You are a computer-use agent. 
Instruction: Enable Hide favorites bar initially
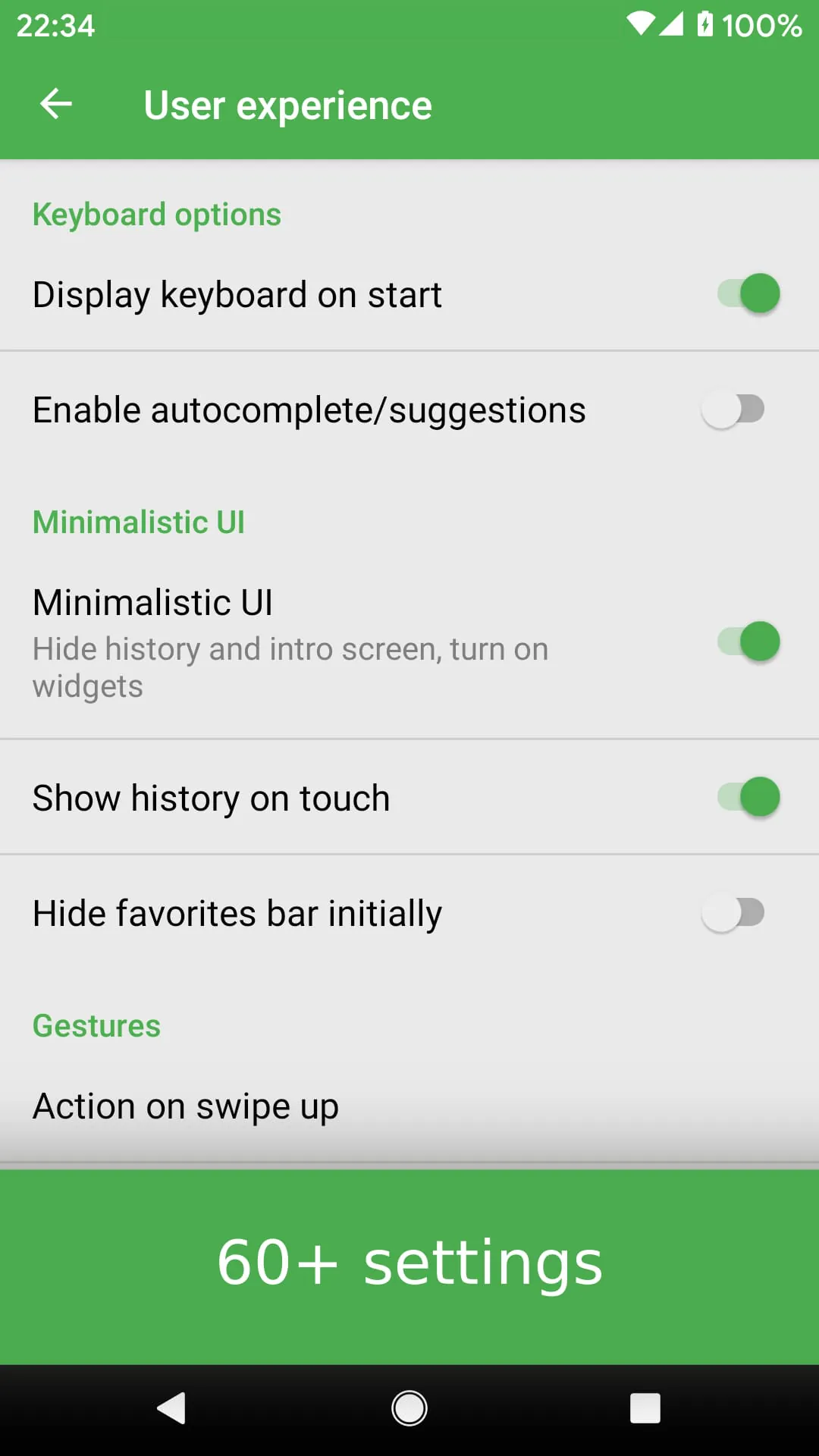click(x=733, y=912)
